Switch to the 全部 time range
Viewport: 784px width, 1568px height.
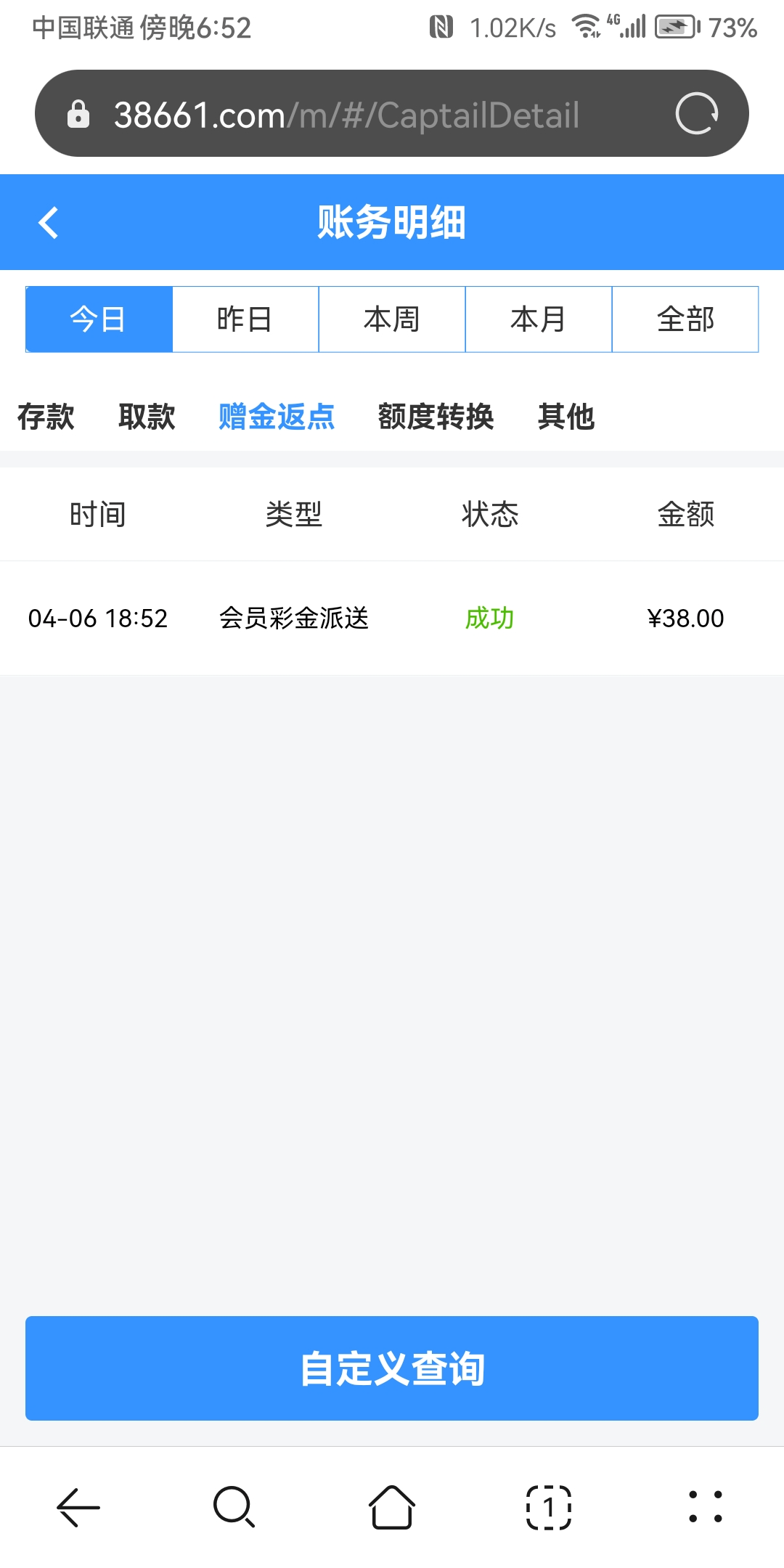685,319
